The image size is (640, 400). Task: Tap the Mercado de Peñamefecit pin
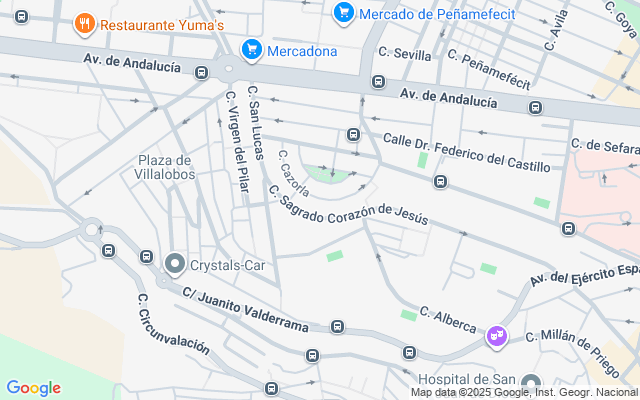[x=343, y=13]
